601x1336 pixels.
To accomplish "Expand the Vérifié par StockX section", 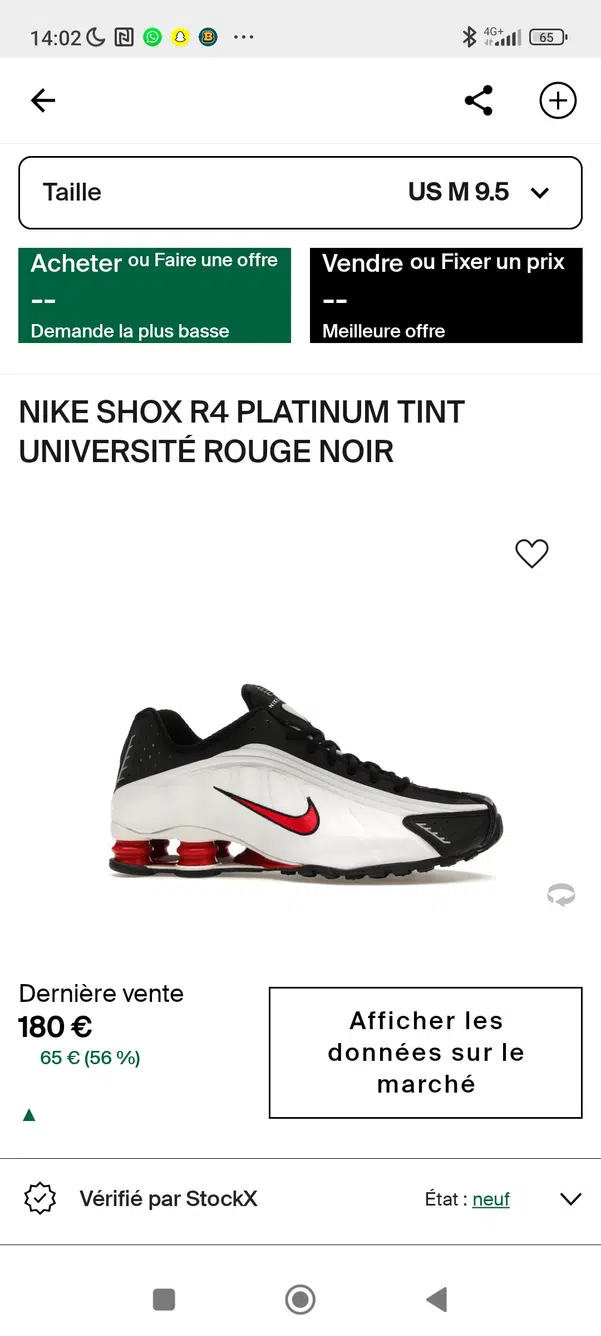I will pyautogui.click(x=570, y=1199).
